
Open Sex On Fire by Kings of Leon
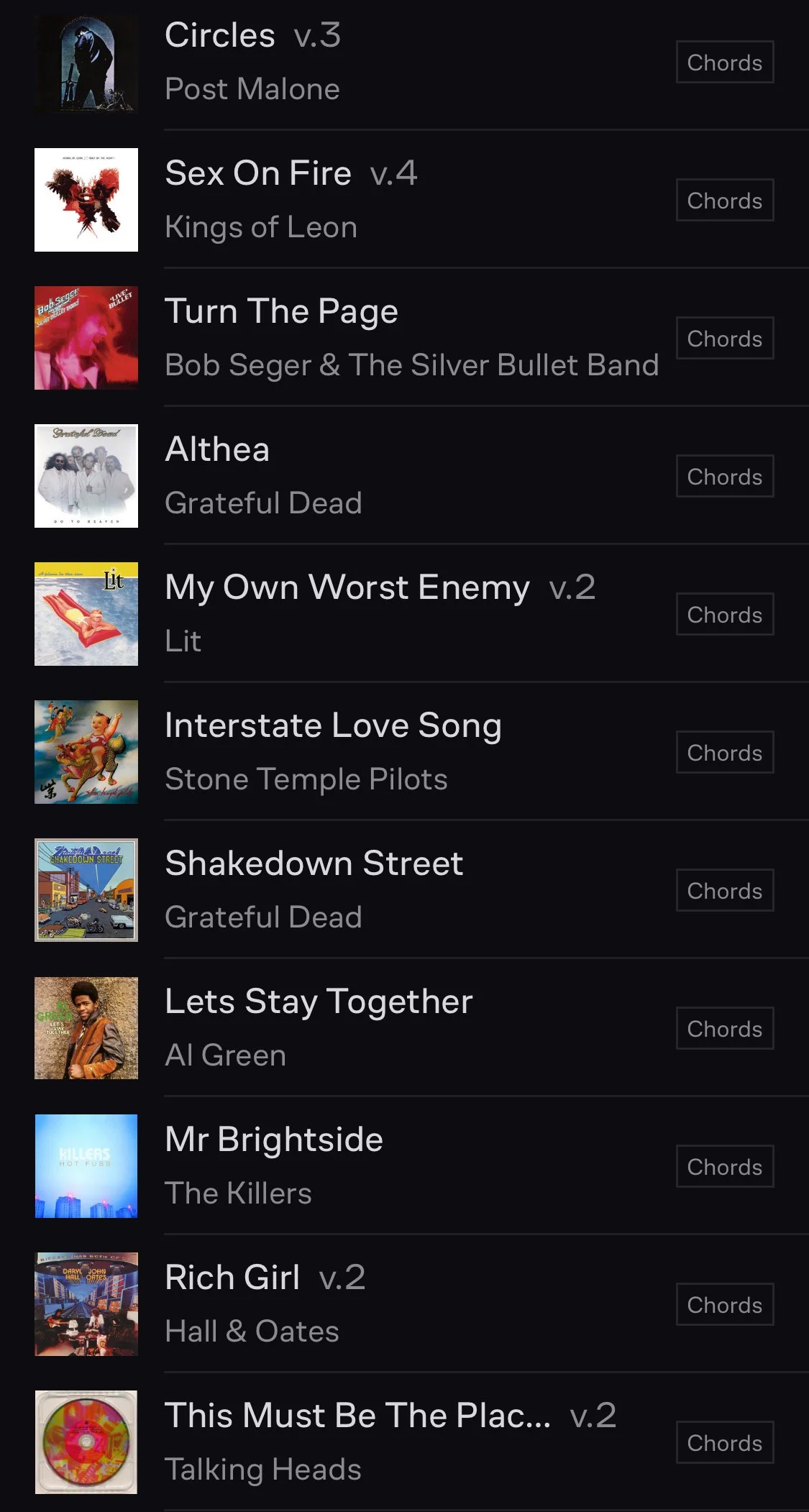(257, 174)
